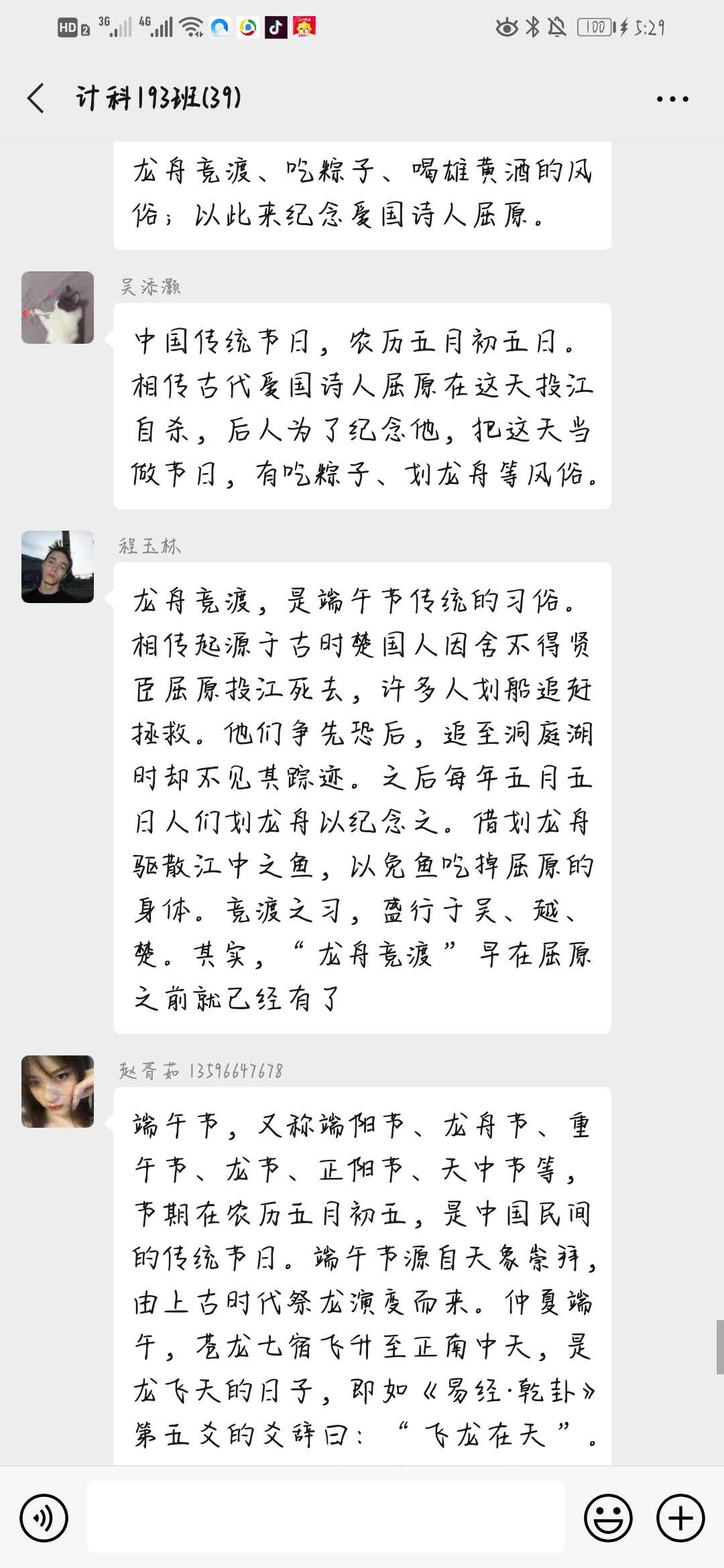The width and height of the screenshot is (724, 1568).
Task: View 赵胥茹's profile avatar
Action: pos(58,1092)
